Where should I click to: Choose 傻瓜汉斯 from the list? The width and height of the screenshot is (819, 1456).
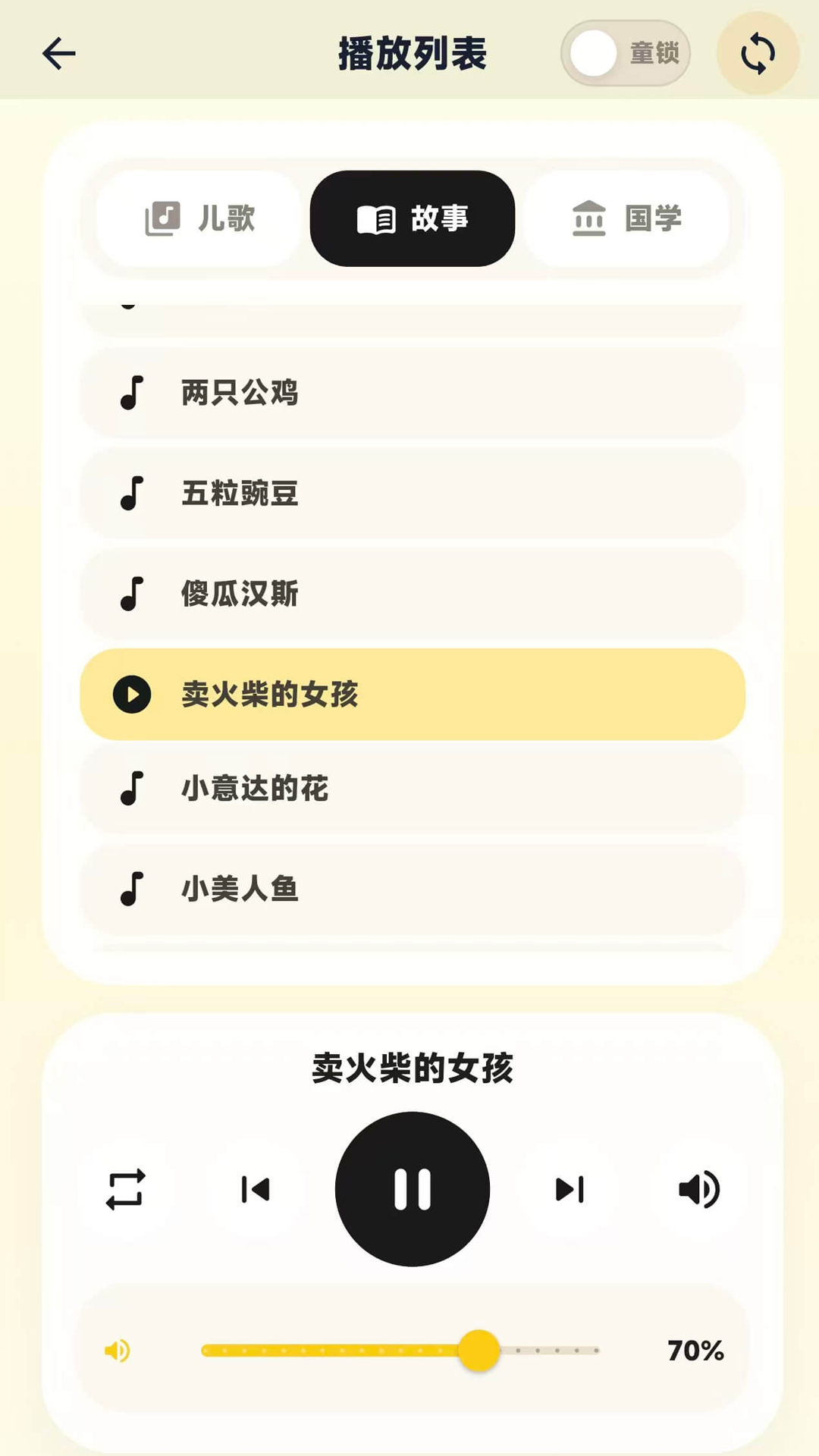pyautogui.click(x=413, y=593)
